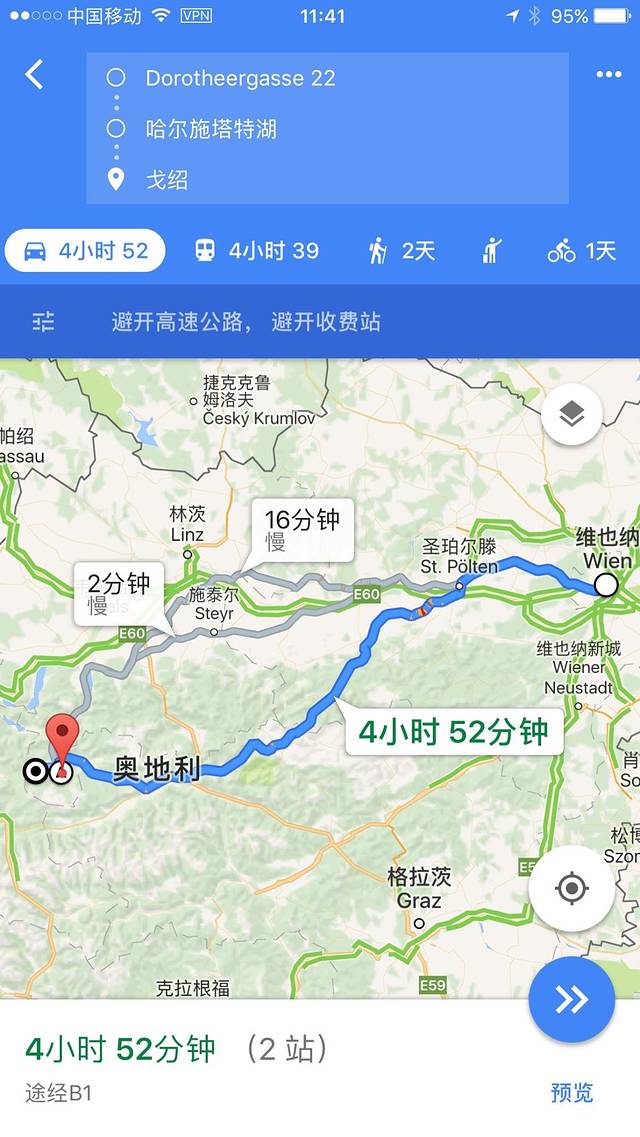The width and height of the screenshot is (640, 1137).
Task: Edit the starting point Dorotheergasse 22
Action: coord(240,78)
